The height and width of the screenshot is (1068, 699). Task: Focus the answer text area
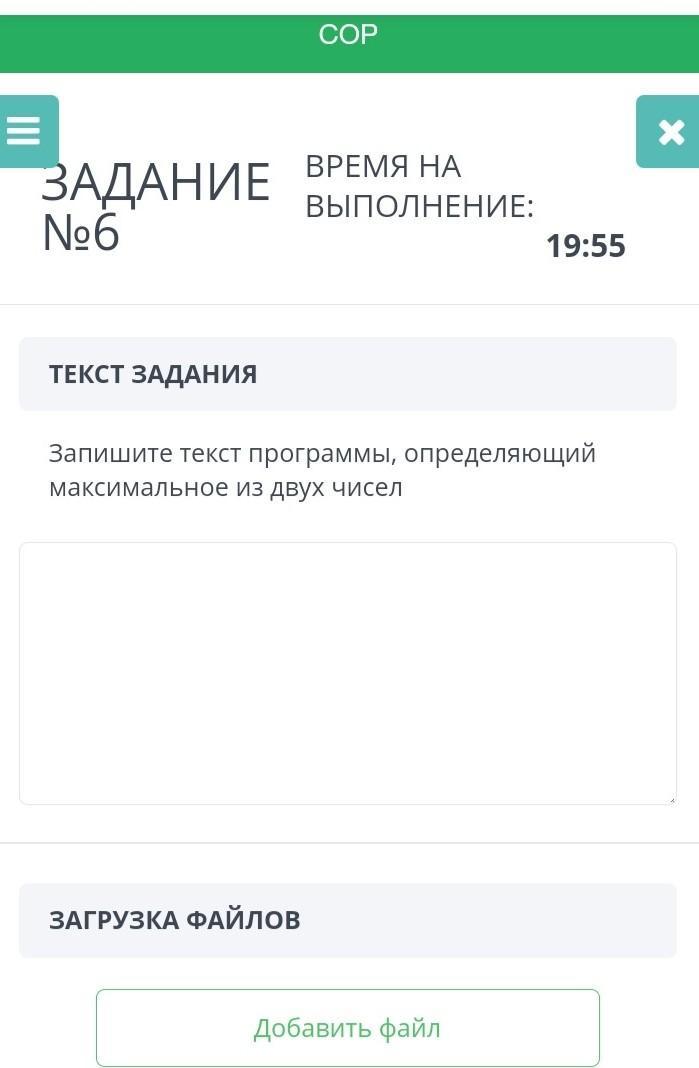(x=348, y=673)
